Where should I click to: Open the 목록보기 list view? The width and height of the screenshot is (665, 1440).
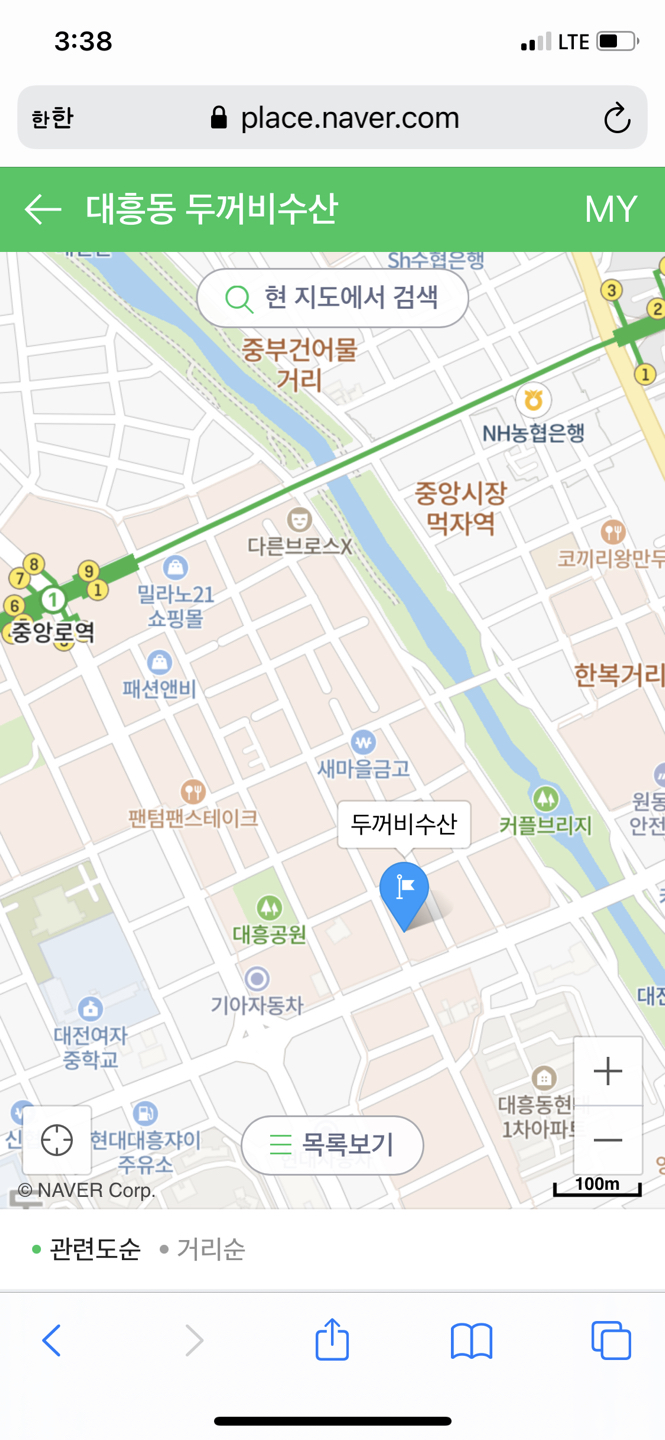pos(333,1144)
